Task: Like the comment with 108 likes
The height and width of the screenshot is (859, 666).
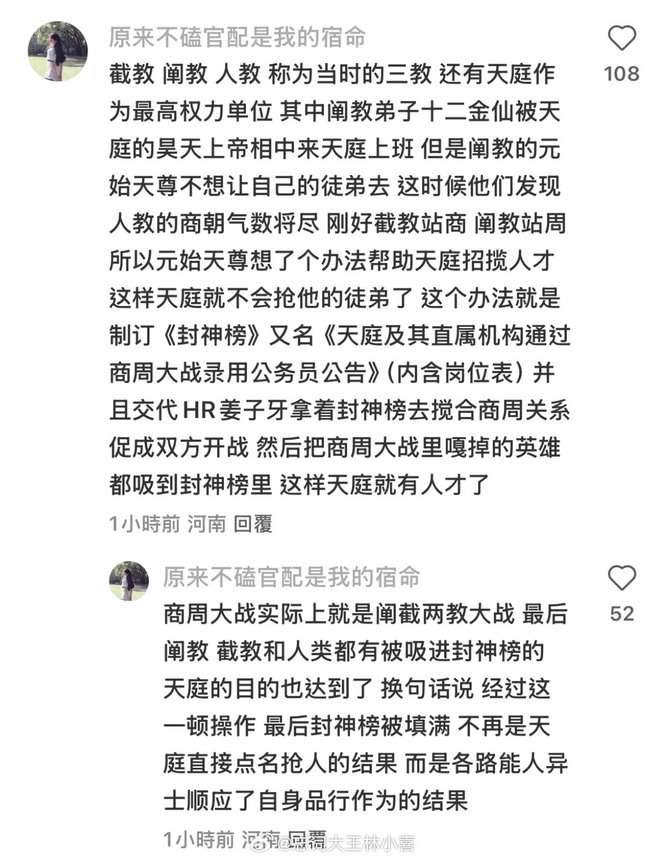Action: 622,39
